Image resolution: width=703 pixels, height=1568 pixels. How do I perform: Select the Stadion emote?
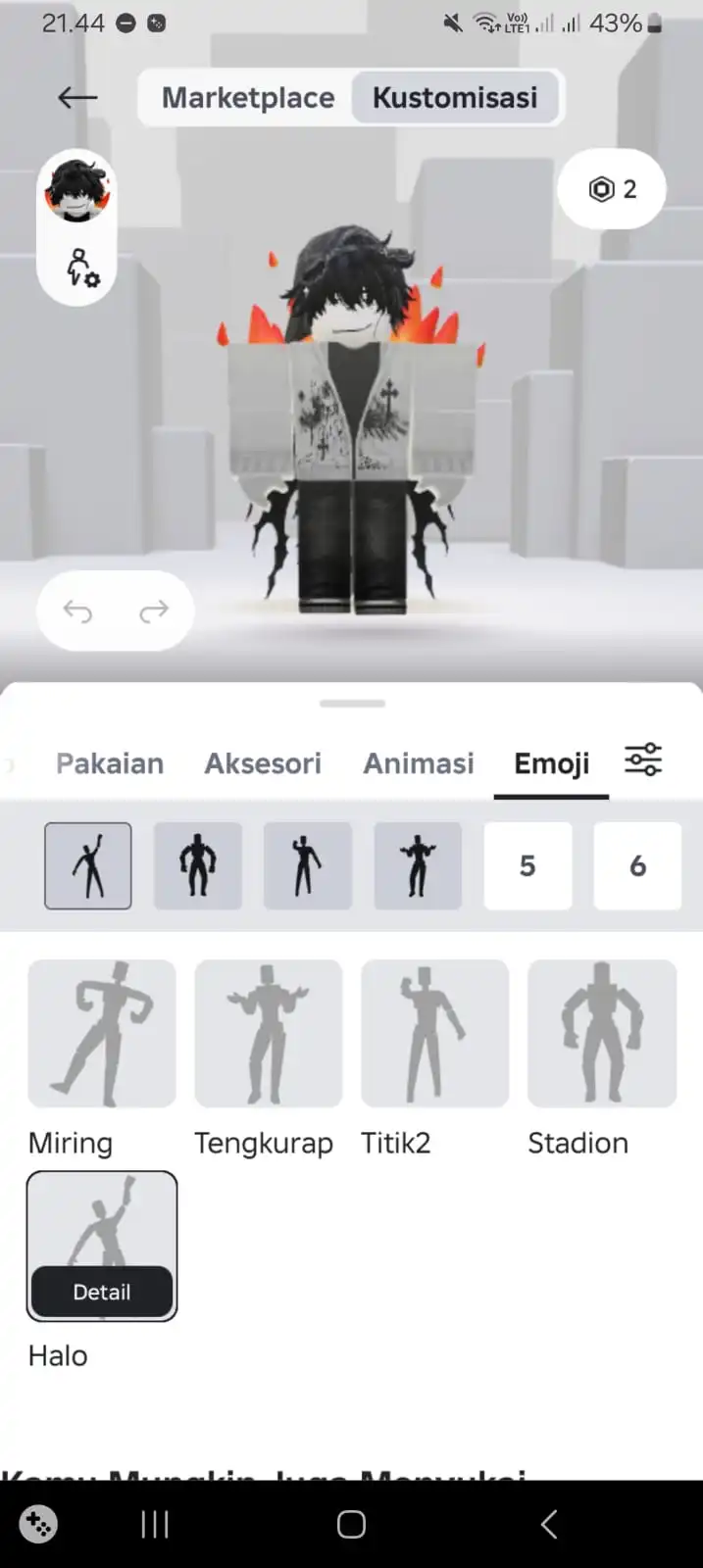602,1034
